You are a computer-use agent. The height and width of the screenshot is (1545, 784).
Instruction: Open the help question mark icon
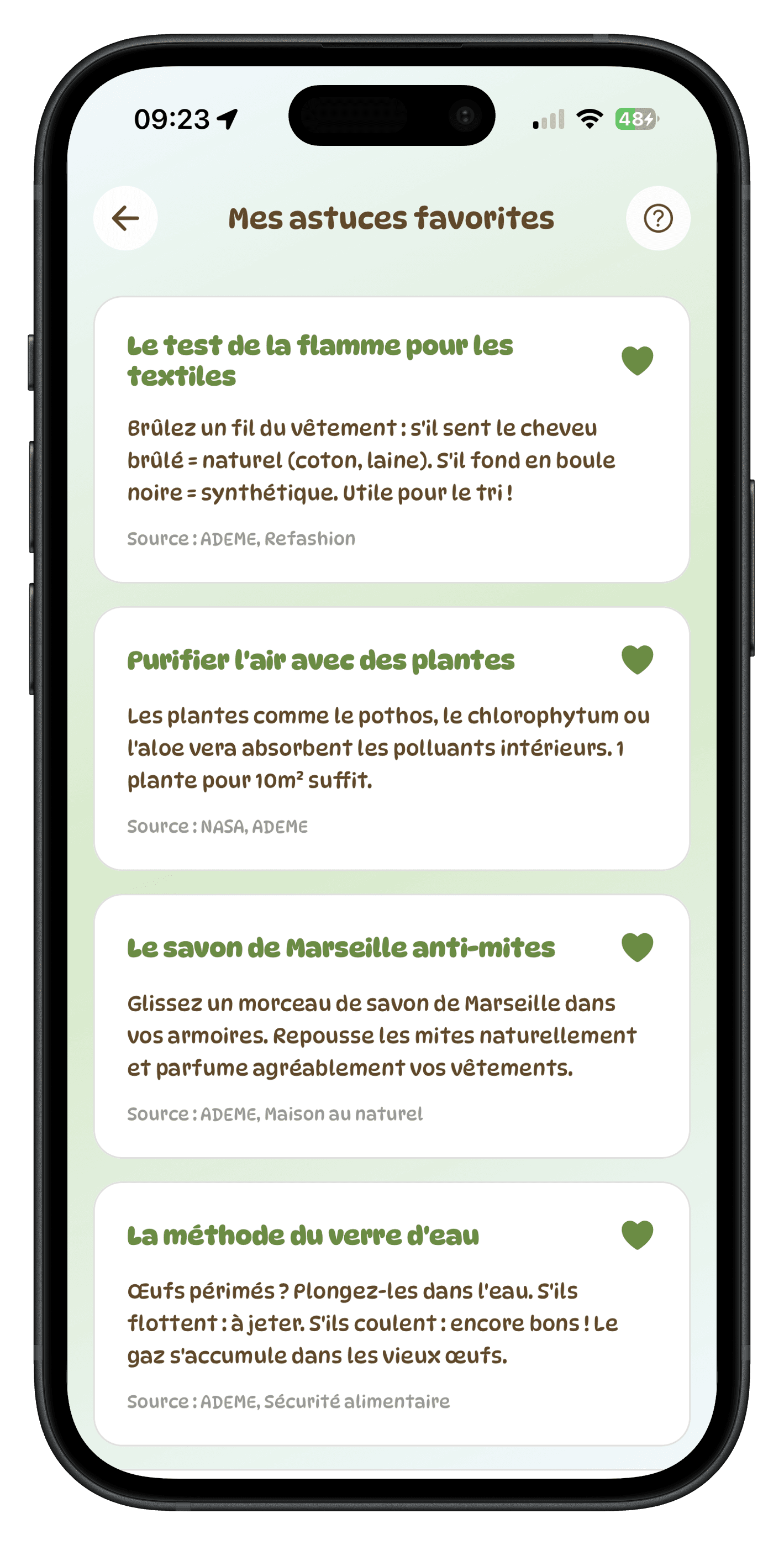pos(657,218)
